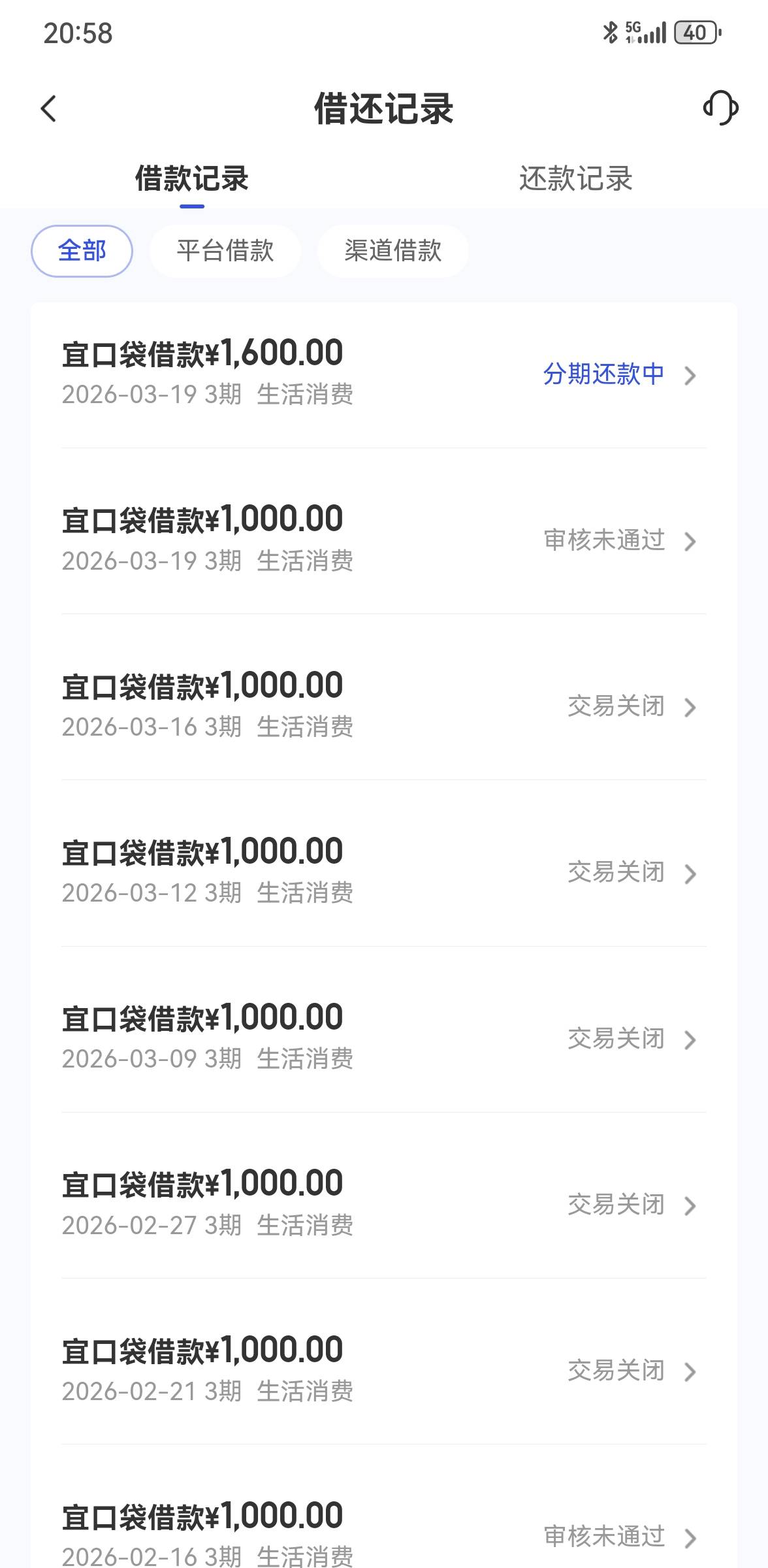This screenshot has height=1568, width=768.
Task: Open the 2026-03-09 loan record
Action: click(384, 1037)
